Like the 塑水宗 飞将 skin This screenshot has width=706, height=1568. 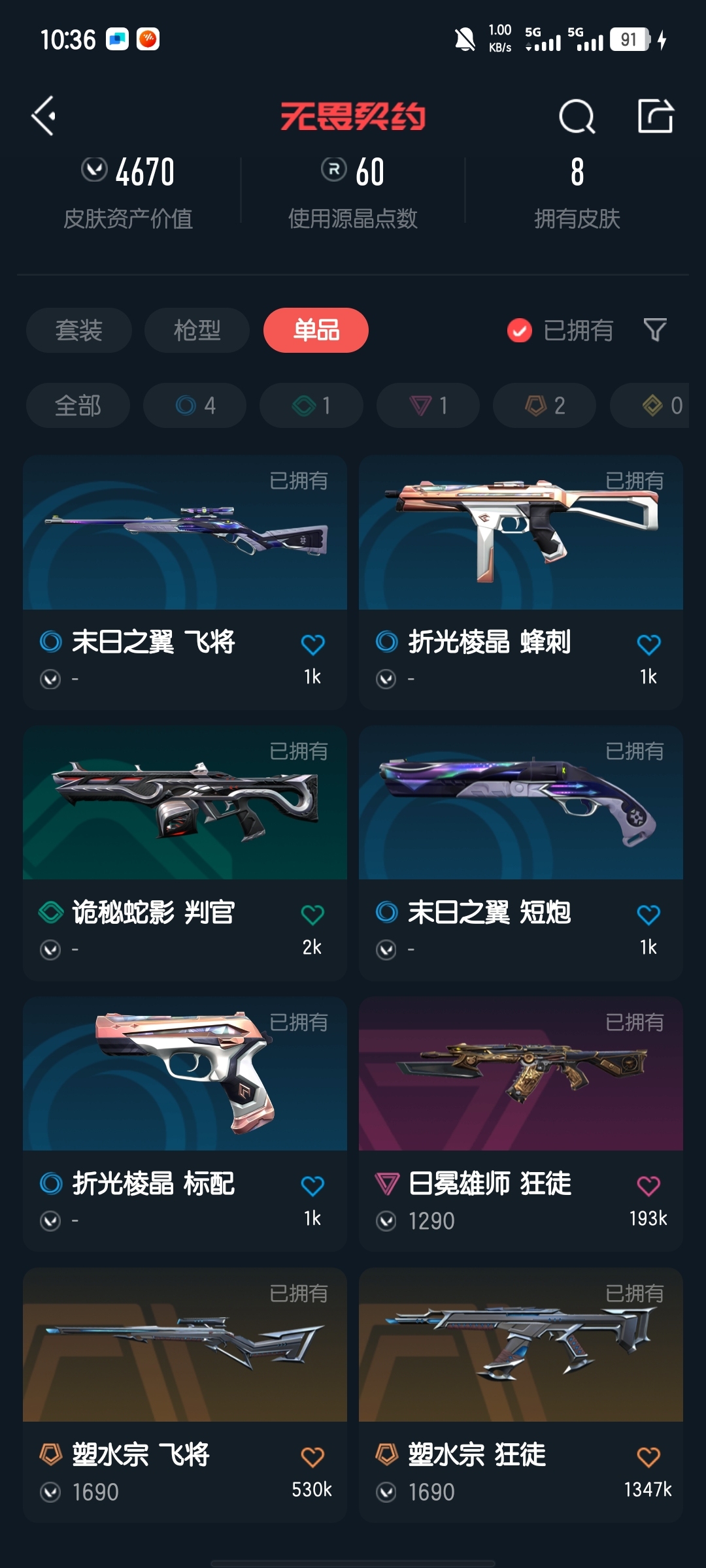(x=312, y=1457)
